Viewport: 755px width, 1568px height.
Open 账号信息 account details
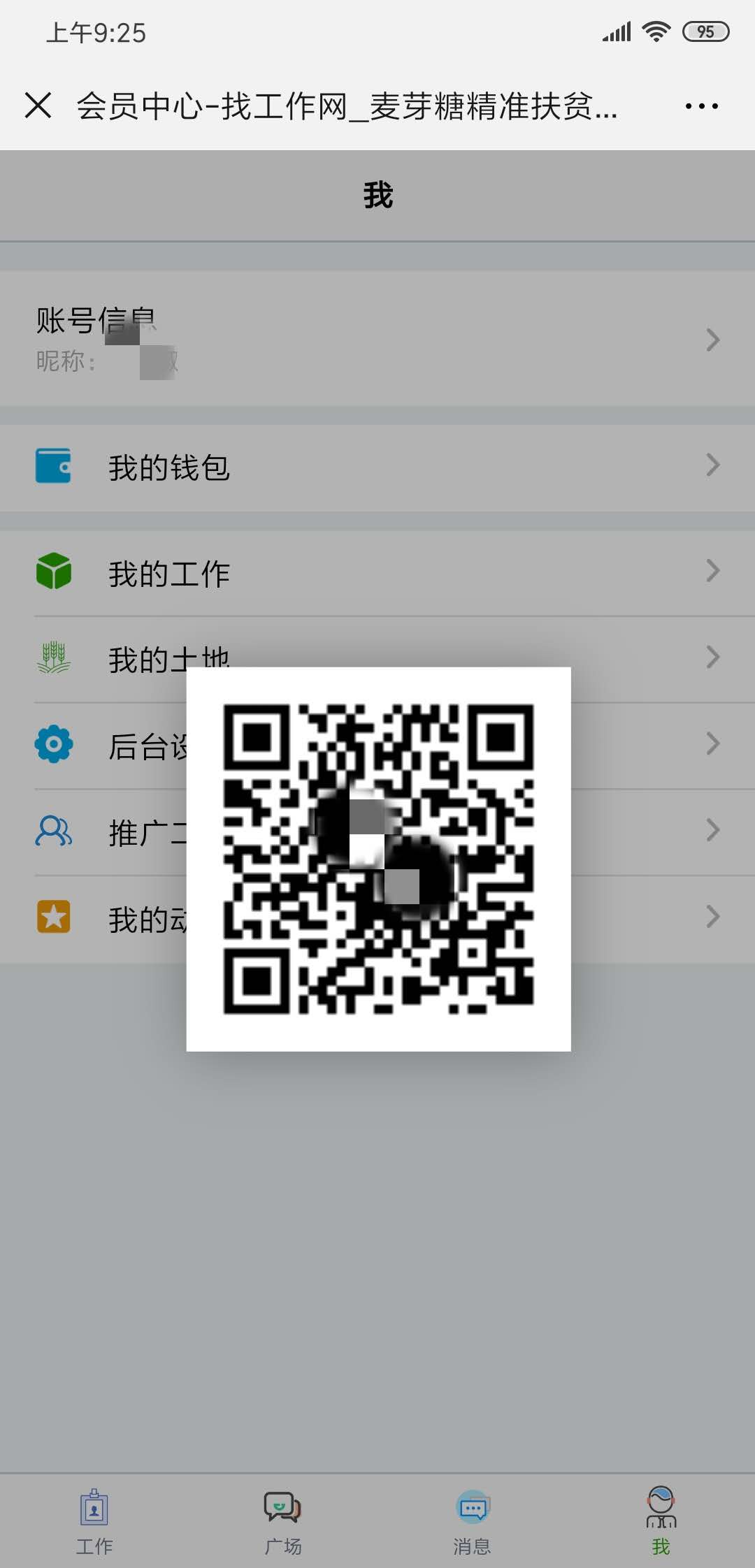377,340
